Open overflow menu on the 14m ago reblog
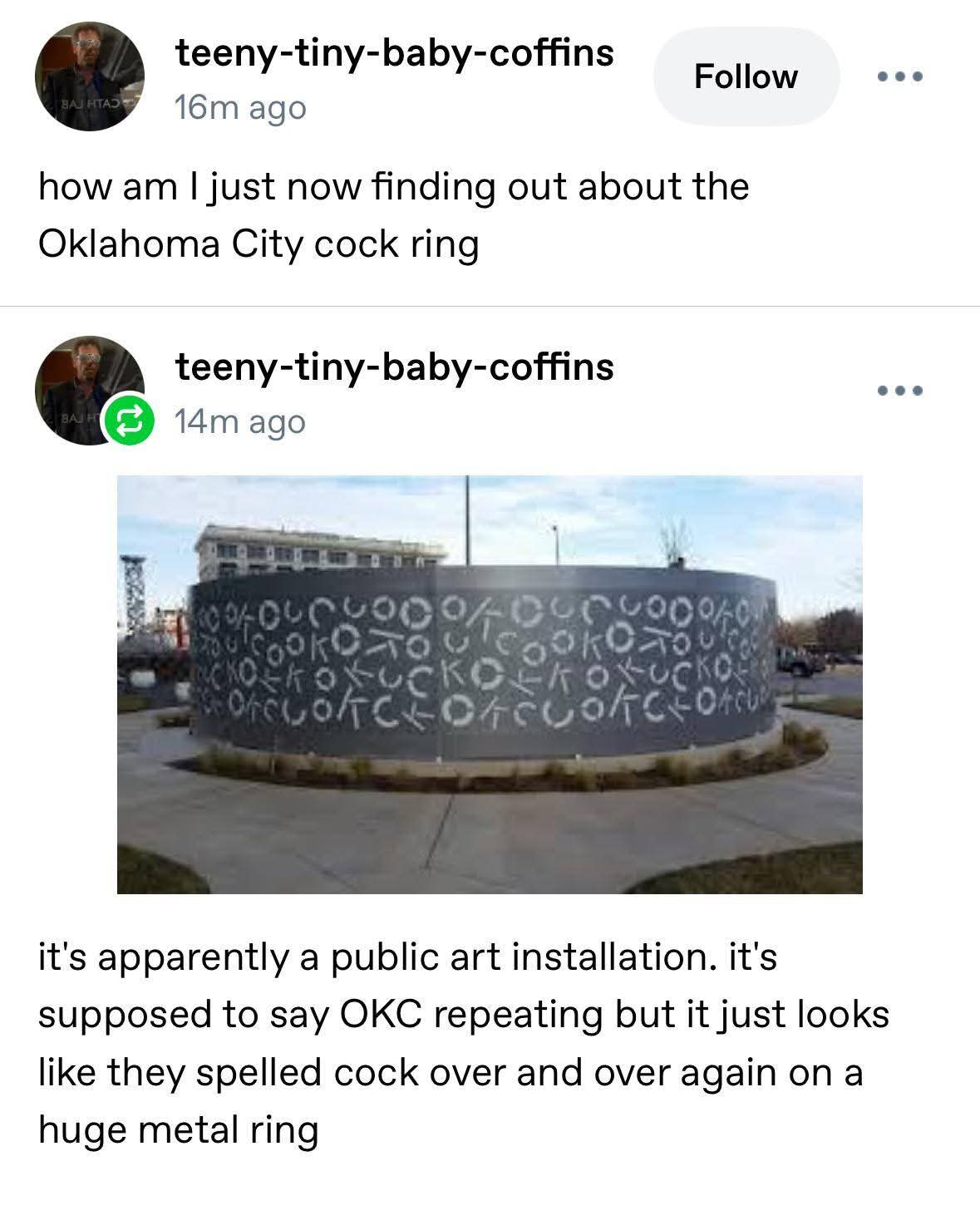The height and width of the screenshot is (1215, 980). pyautogui.click(x=899, y=391)
